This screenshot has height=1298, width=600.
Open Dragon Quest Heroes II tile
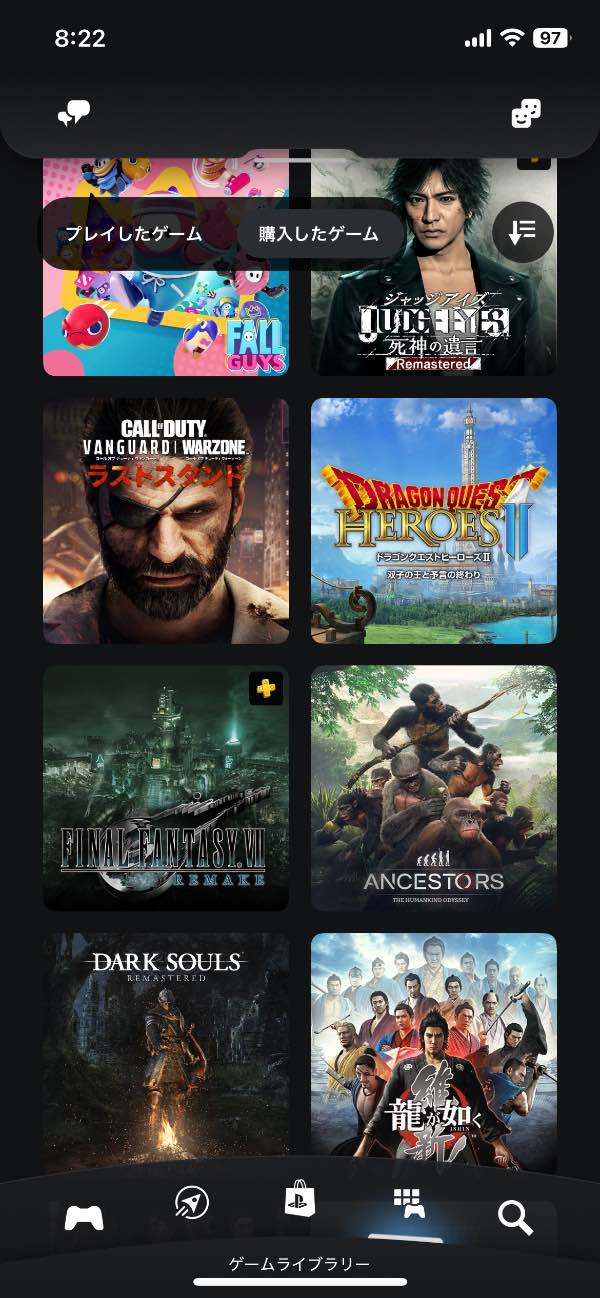coord(433,520)
